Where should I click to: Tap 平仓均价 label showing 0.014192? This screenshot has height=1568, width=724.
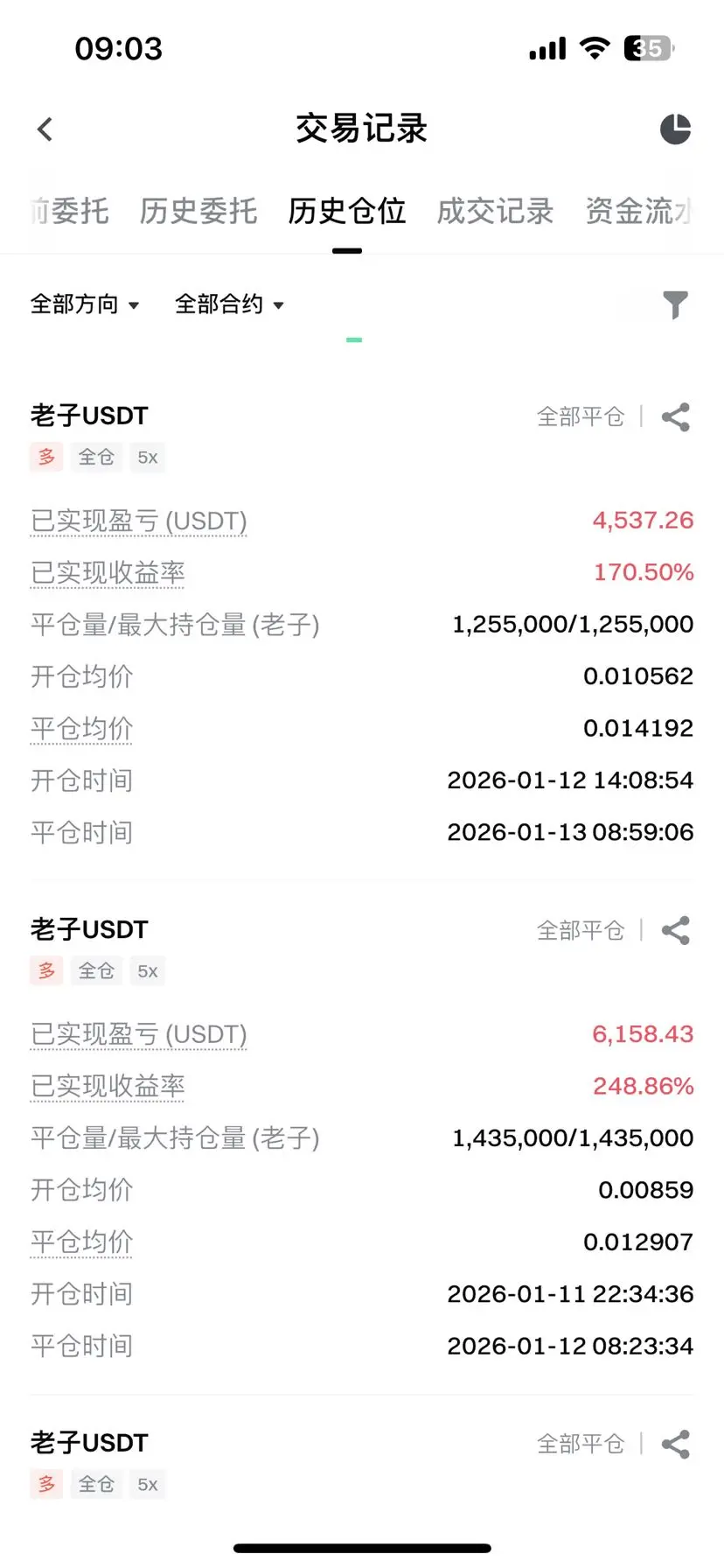[x=81, y=729]
